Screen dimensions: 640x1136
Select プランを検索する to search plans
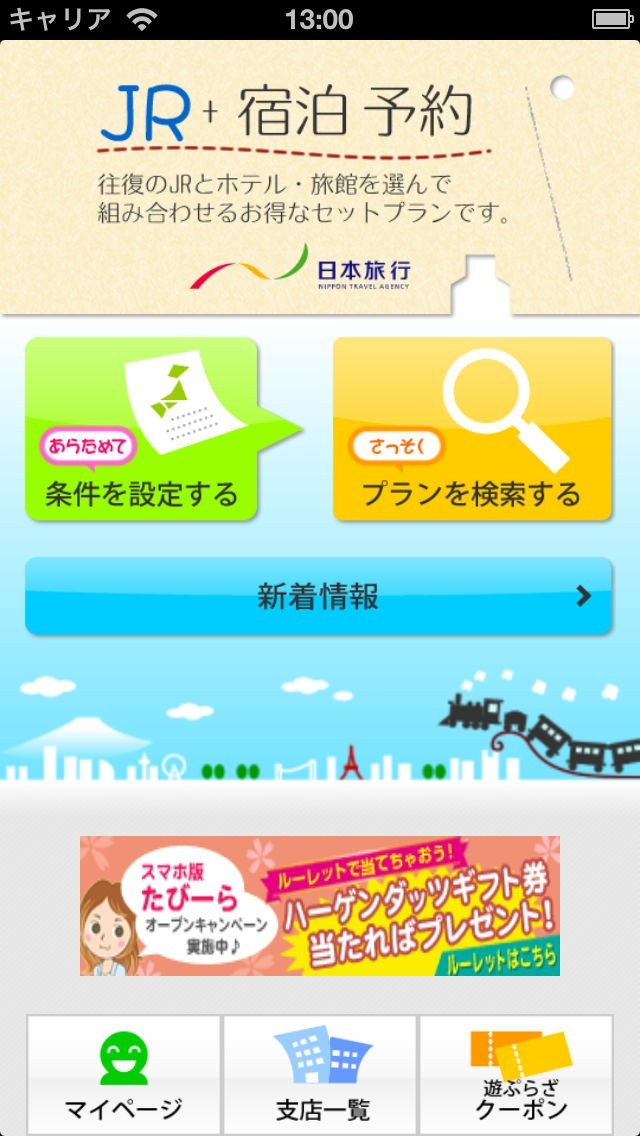pyautogui.click(x=471, y=430)
